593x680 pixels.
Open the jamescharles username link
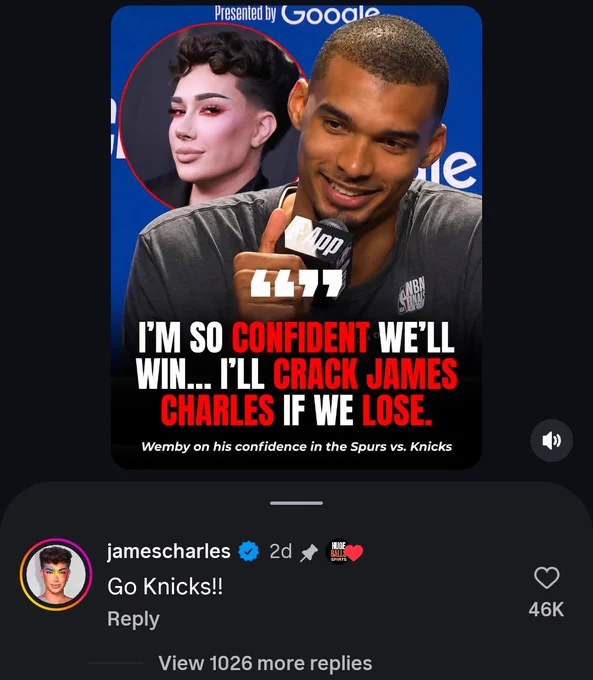[169, 551]
